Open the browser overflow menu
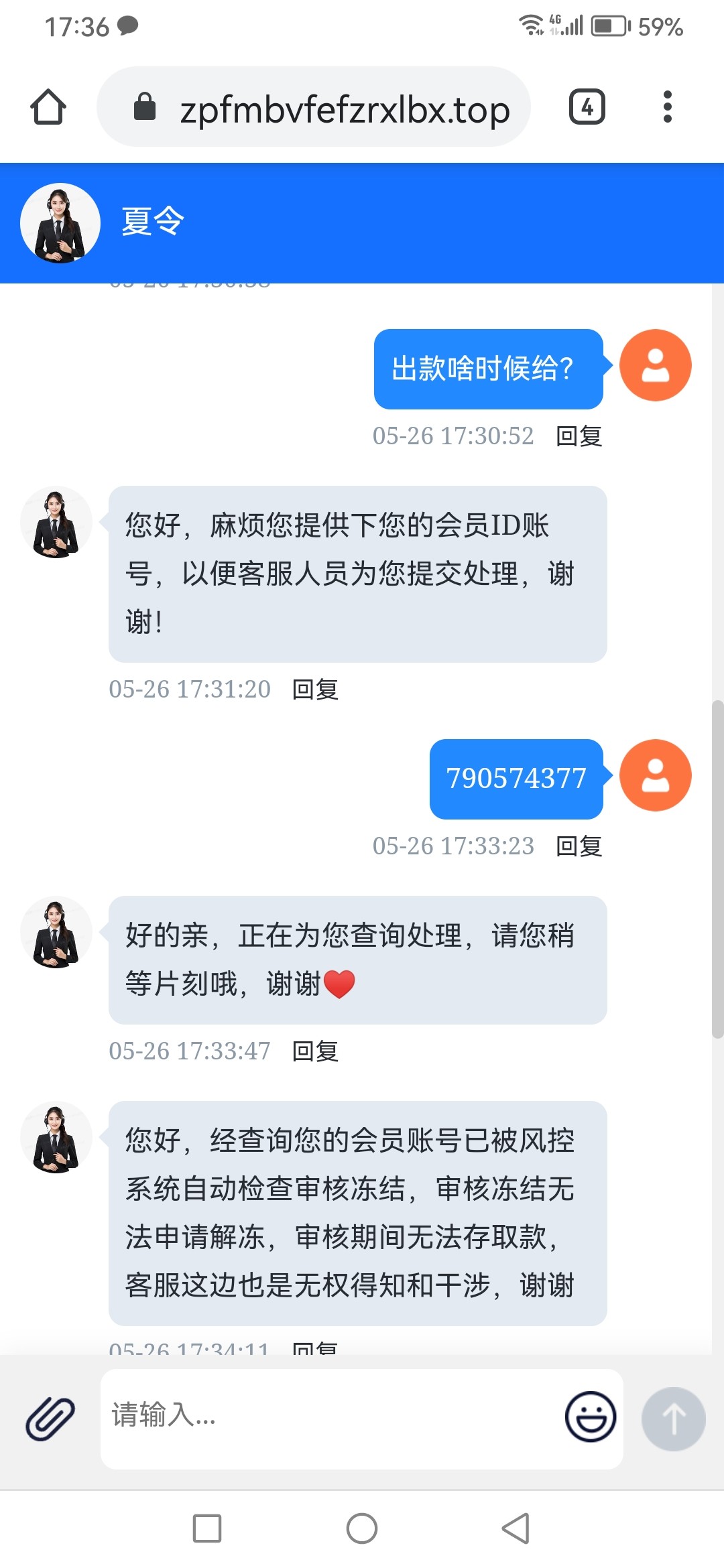 [667, 107]
